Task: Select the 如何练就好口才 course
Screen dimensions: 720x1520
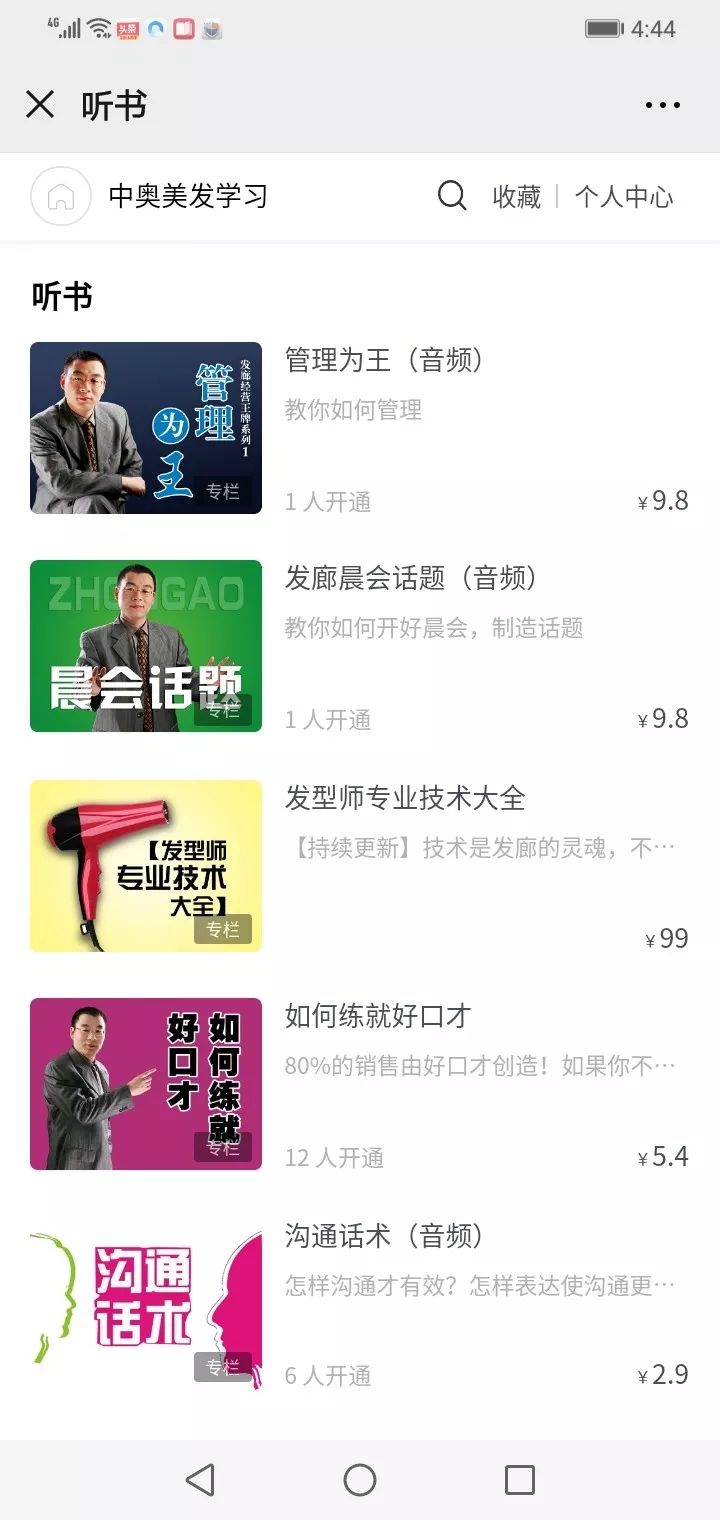Action: (378, 1016)
